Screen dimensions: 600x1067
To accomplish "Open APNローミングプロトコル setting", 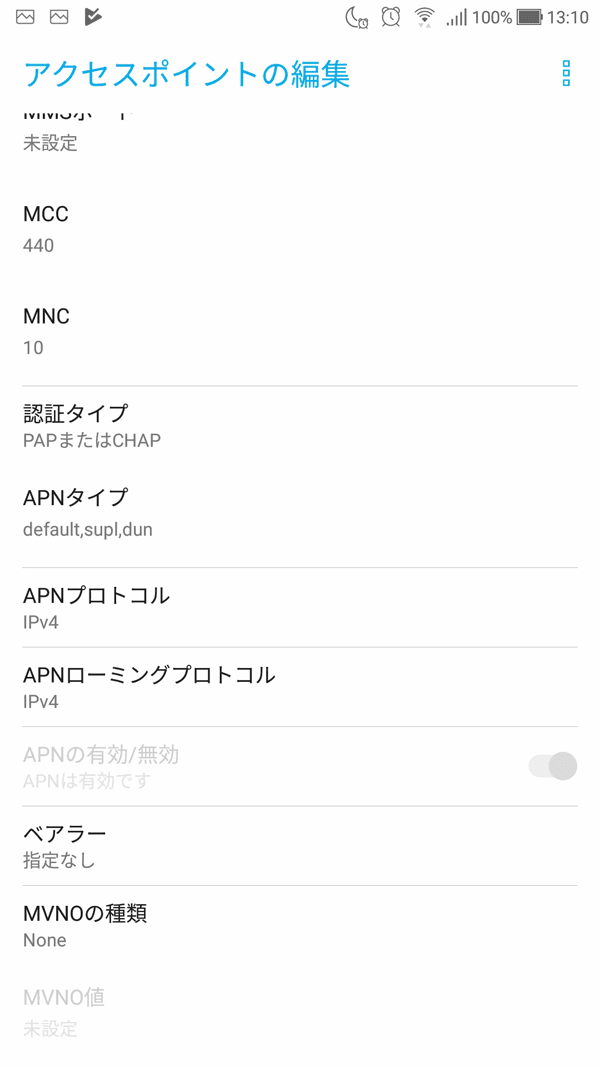I will click(x=300, y=687).
